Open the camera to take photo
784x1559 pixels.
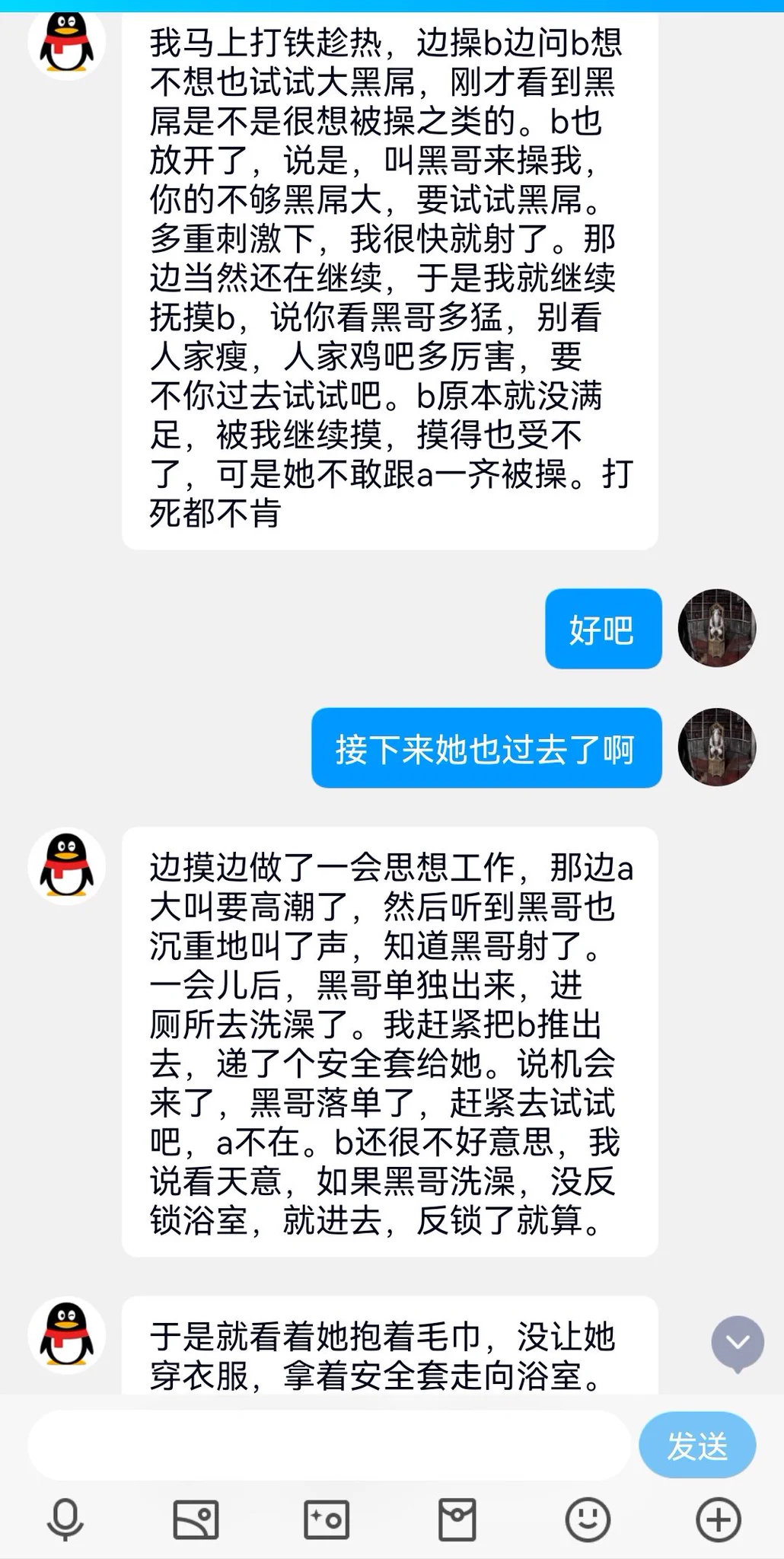click(326, 1519)
